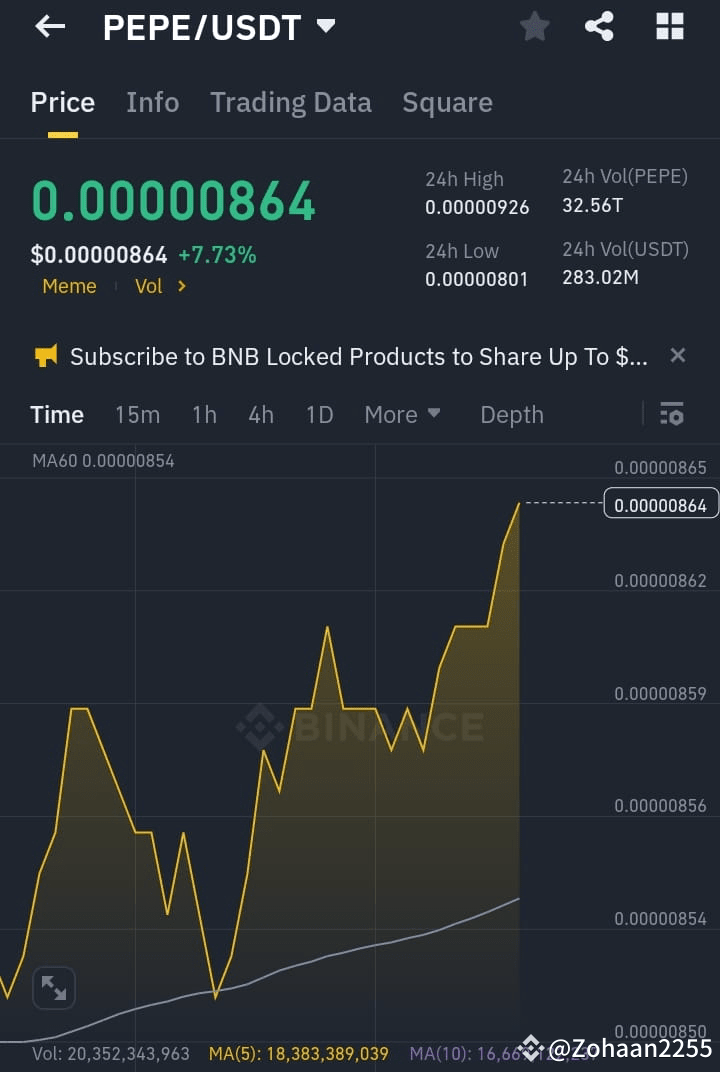Switch to the Info tab
The width and height of the screenshot is (720, 1072).
point(152,102)
